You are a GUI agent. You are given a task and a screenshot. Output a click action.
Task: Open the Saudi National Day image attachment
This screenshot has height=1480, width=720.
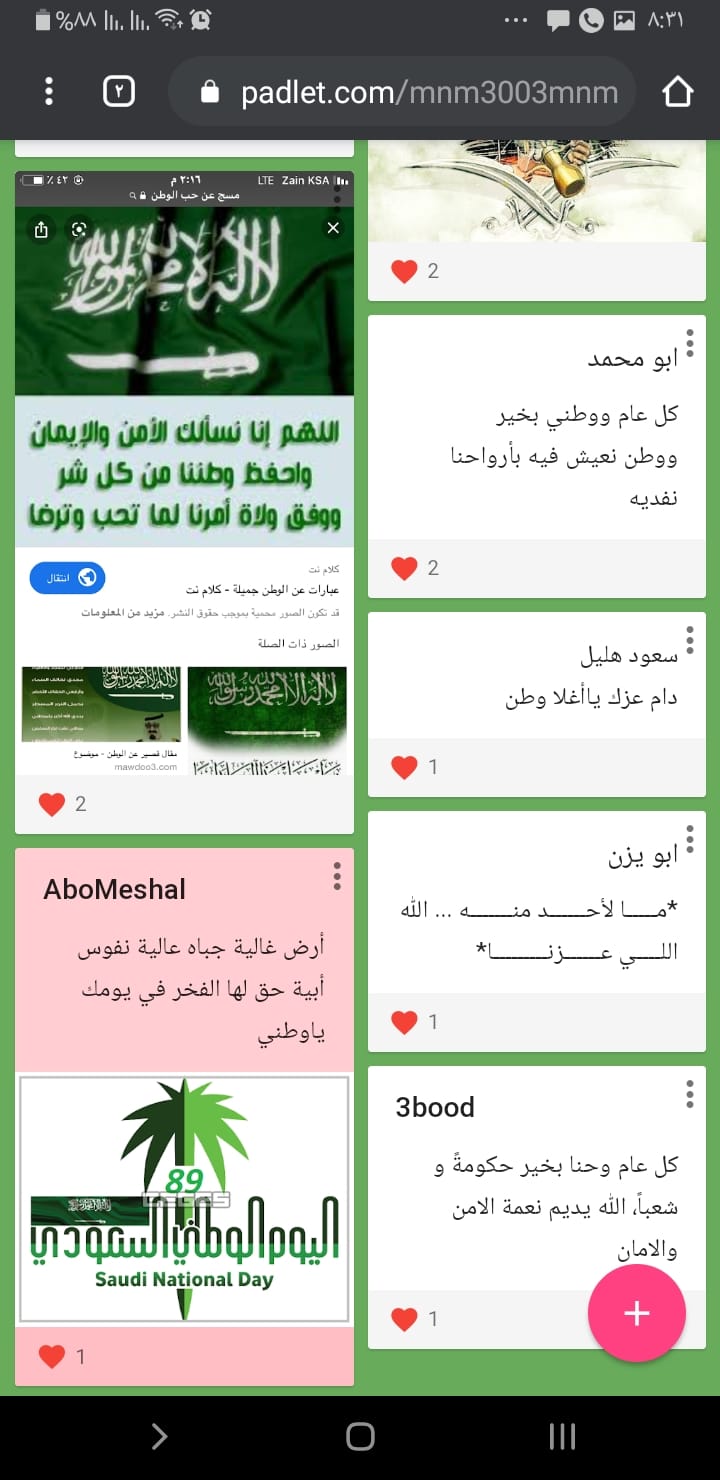(x=184, y=1199)
